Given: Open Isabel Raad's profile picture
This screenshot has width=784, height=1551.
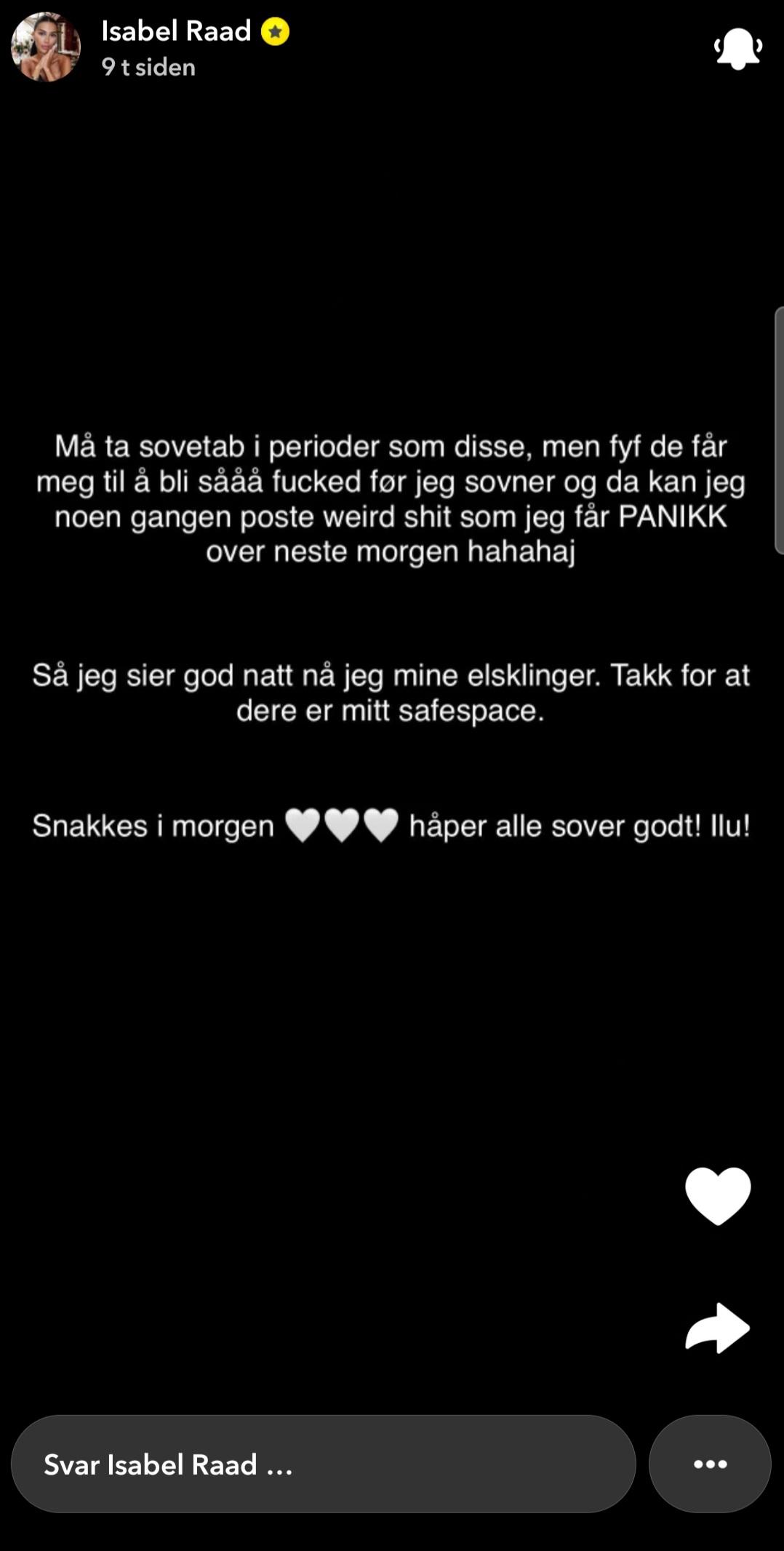Looking at the screenshot, I should coord(46,47).
